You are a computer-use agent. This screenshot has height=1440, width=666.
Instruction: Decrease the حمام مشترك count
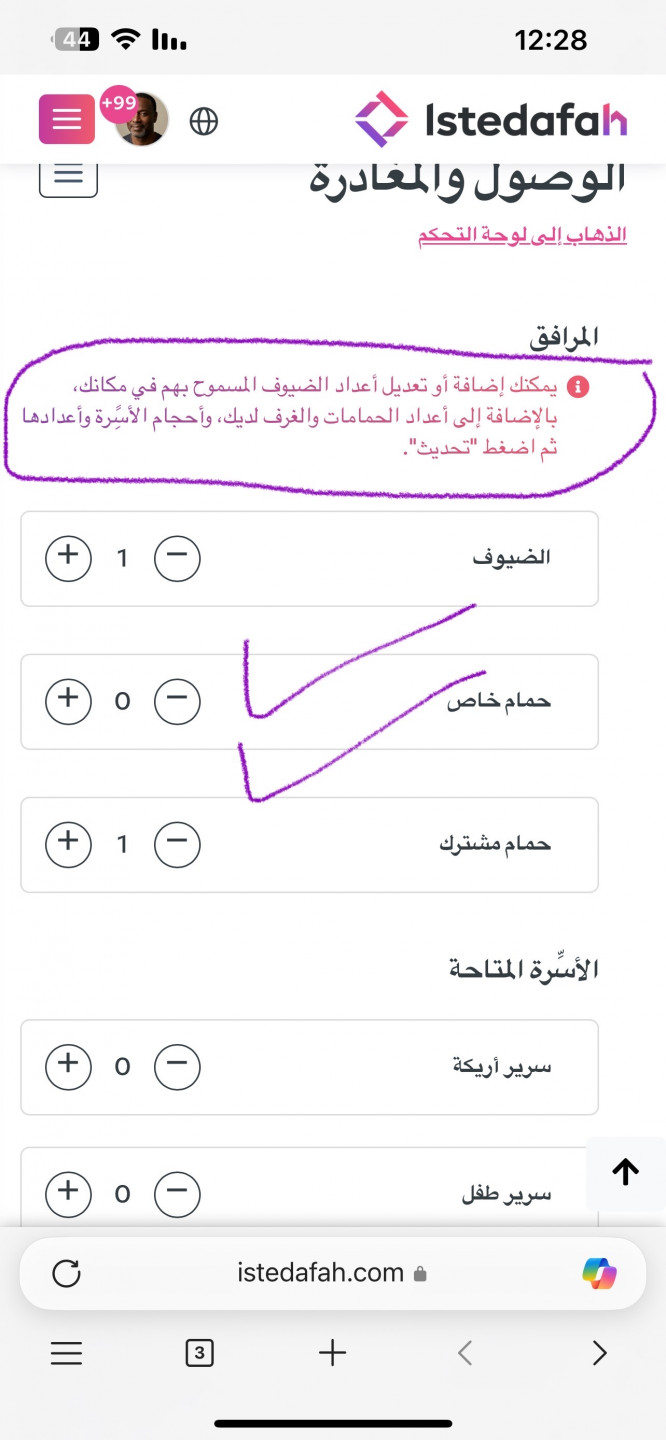point(177,844)
